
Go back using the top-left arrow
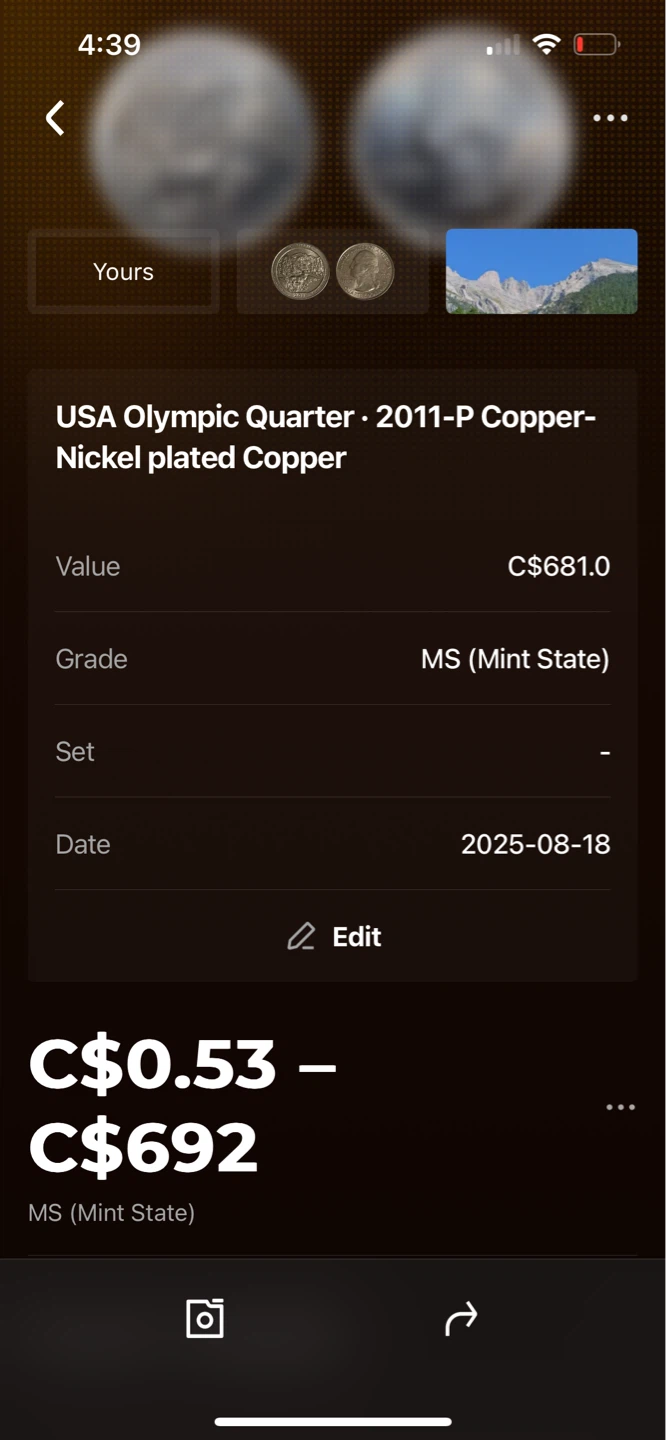[x=55, y=118]
